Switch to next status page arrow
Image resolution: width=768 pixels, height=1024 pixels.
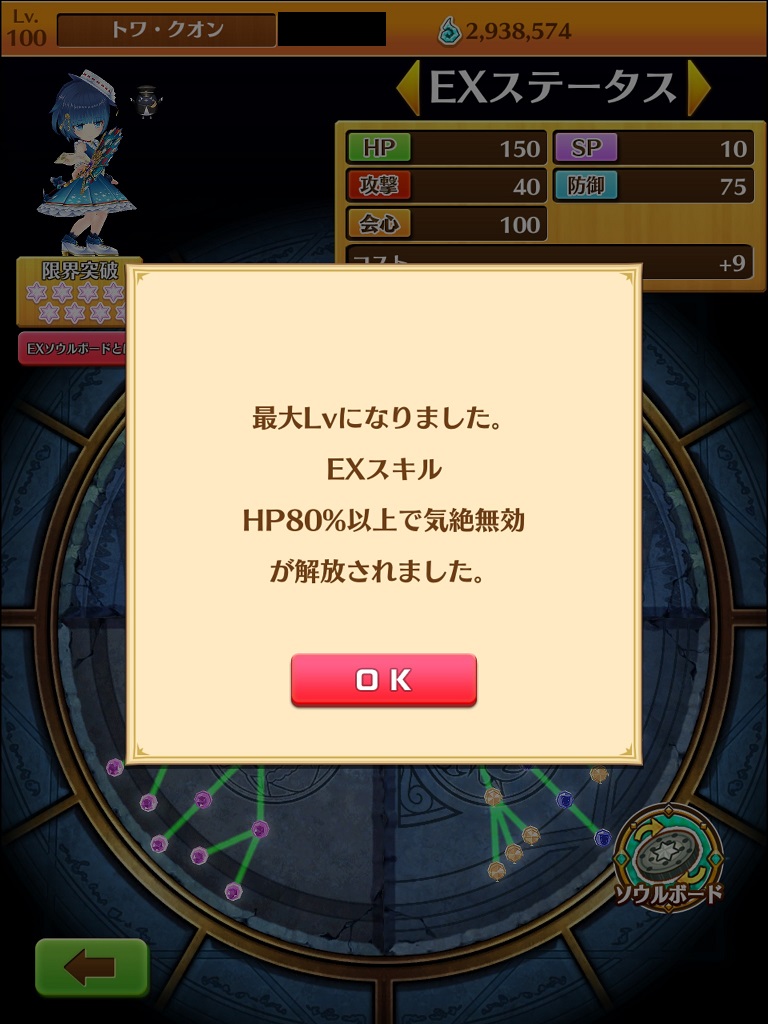coord(698,88)
